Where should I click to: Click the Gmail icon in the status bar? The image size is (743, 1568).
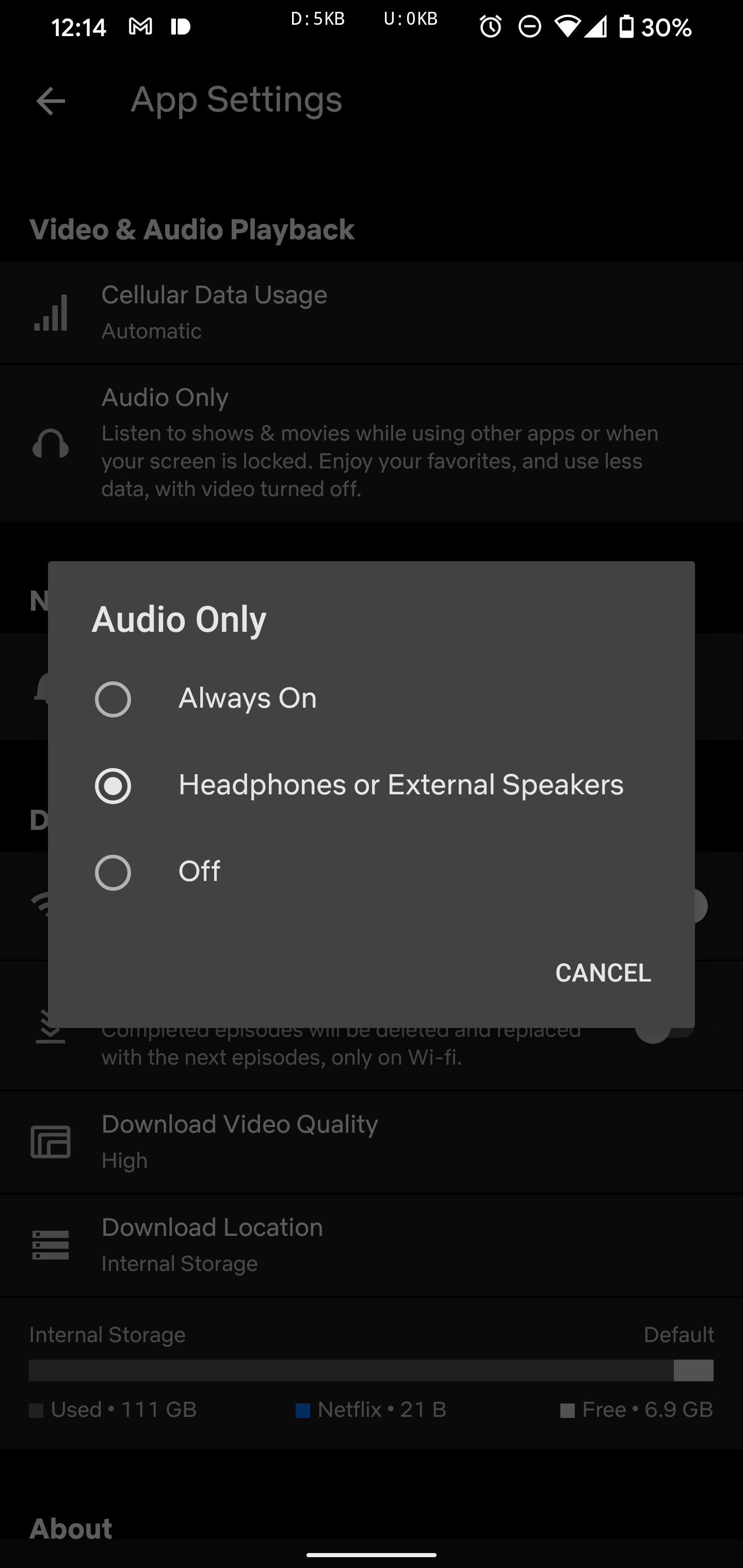[141, 26]
